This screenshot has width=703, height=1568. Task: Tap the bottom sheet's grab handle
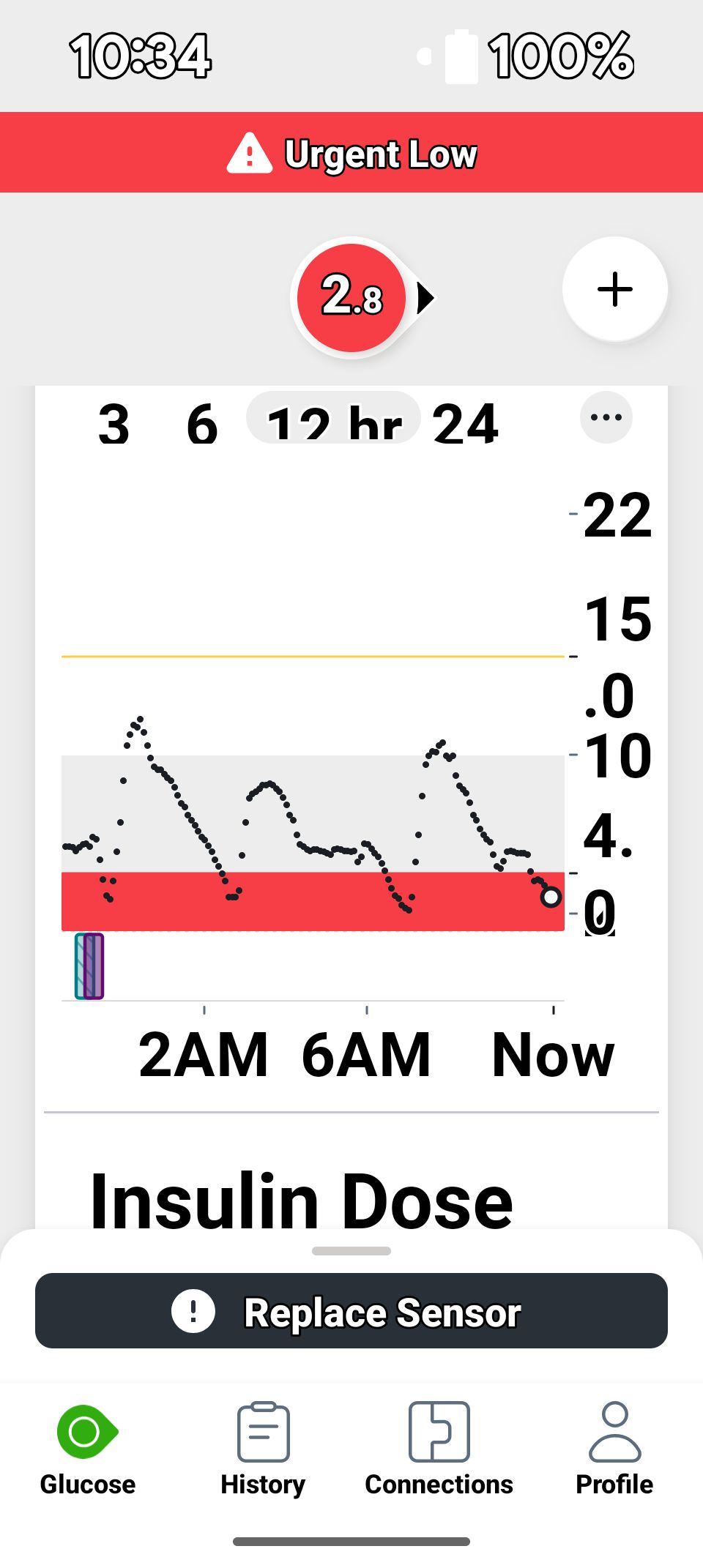[351, 1251]
